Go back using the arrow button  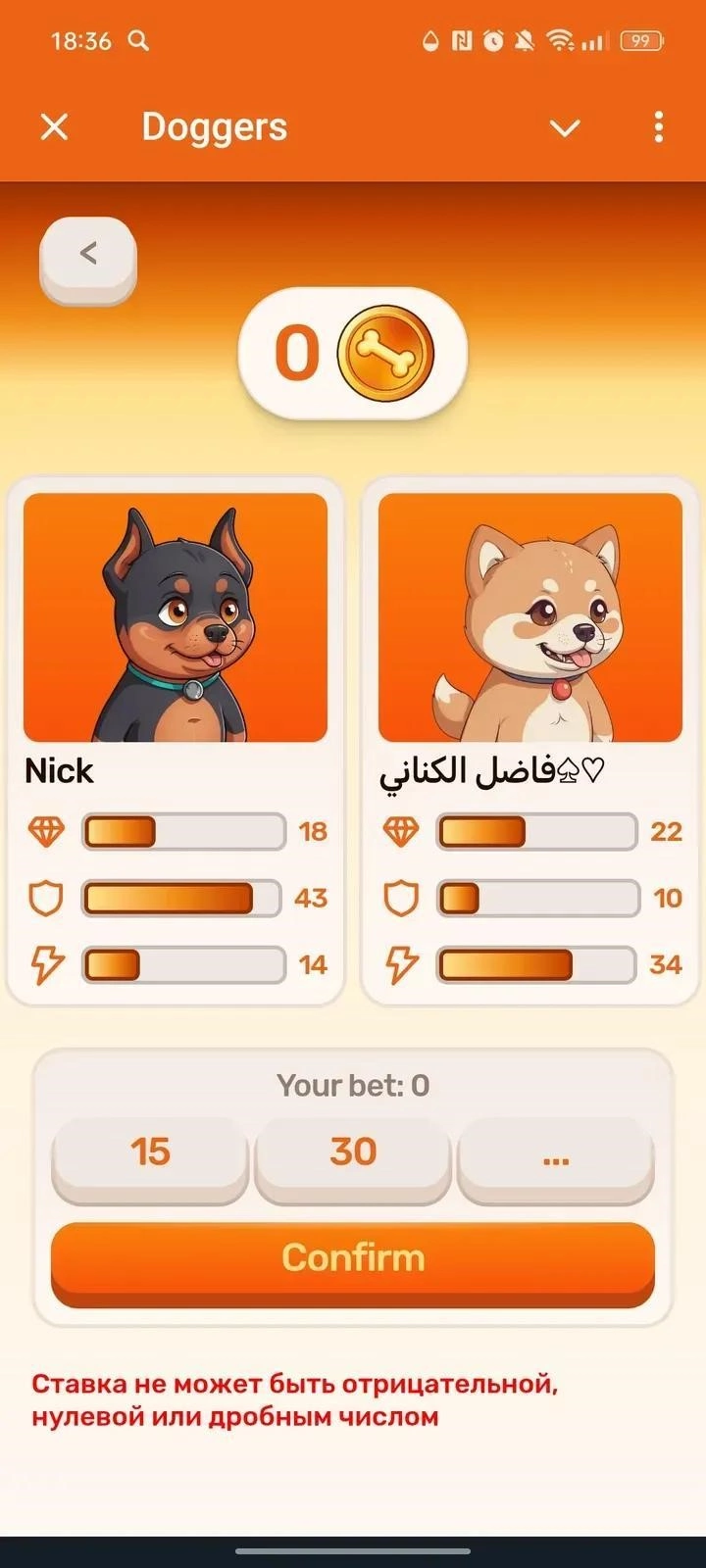tap(88, 255)
